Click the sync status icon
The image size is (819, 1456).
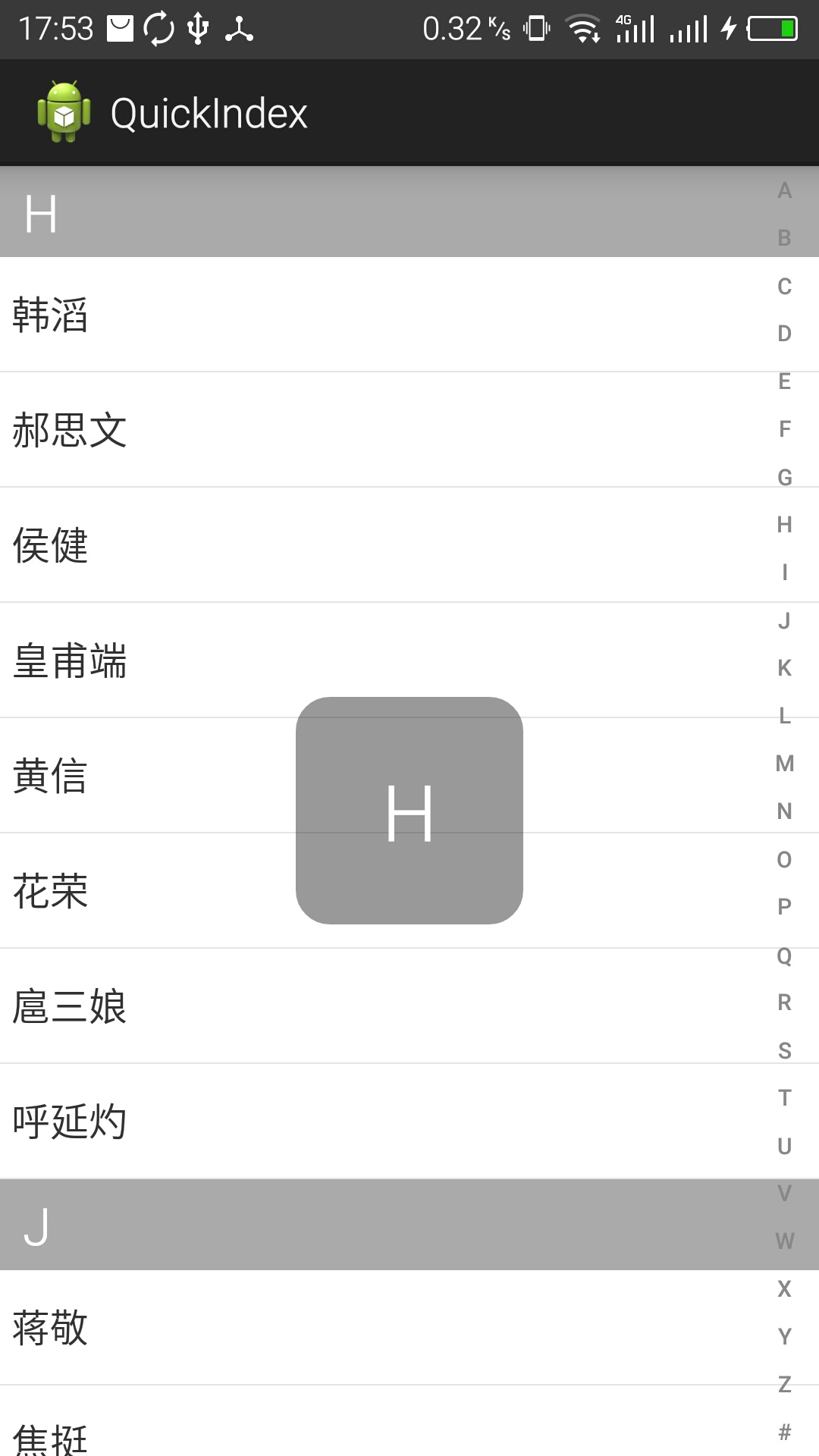coord(158,27)
